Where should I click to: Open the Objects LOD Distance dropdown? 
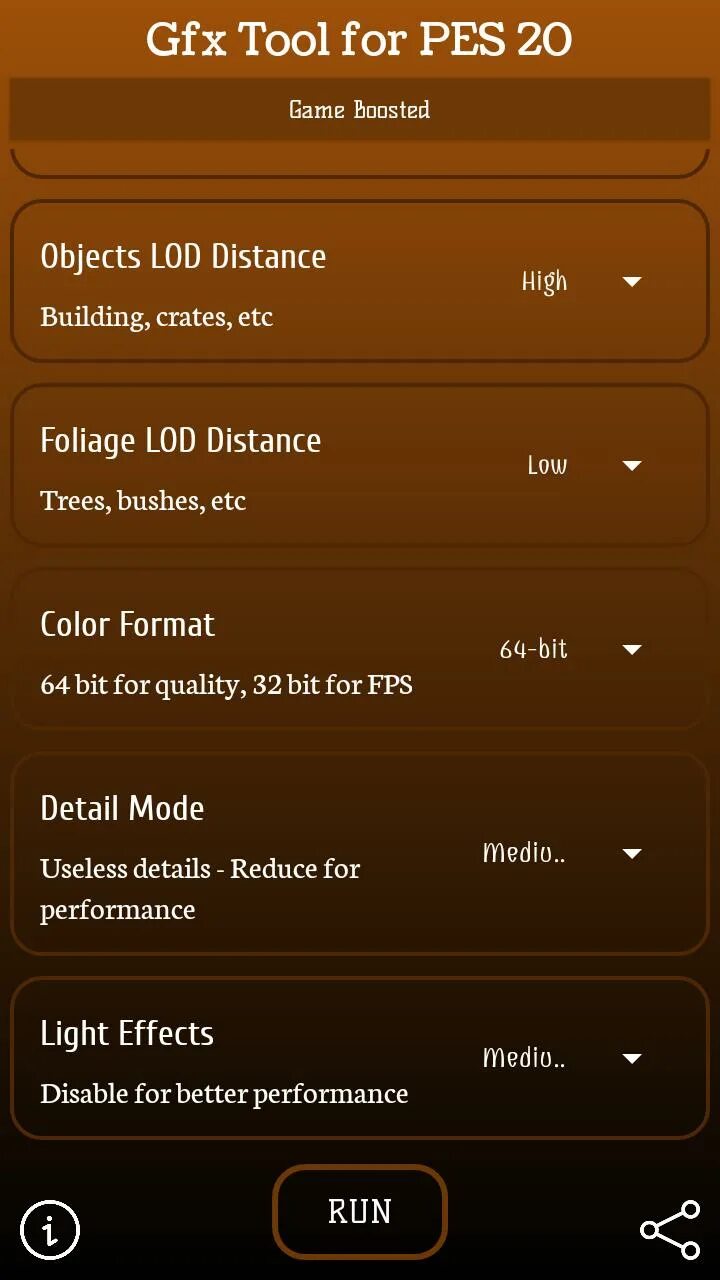pyautogui.click(x=582, y=282)
